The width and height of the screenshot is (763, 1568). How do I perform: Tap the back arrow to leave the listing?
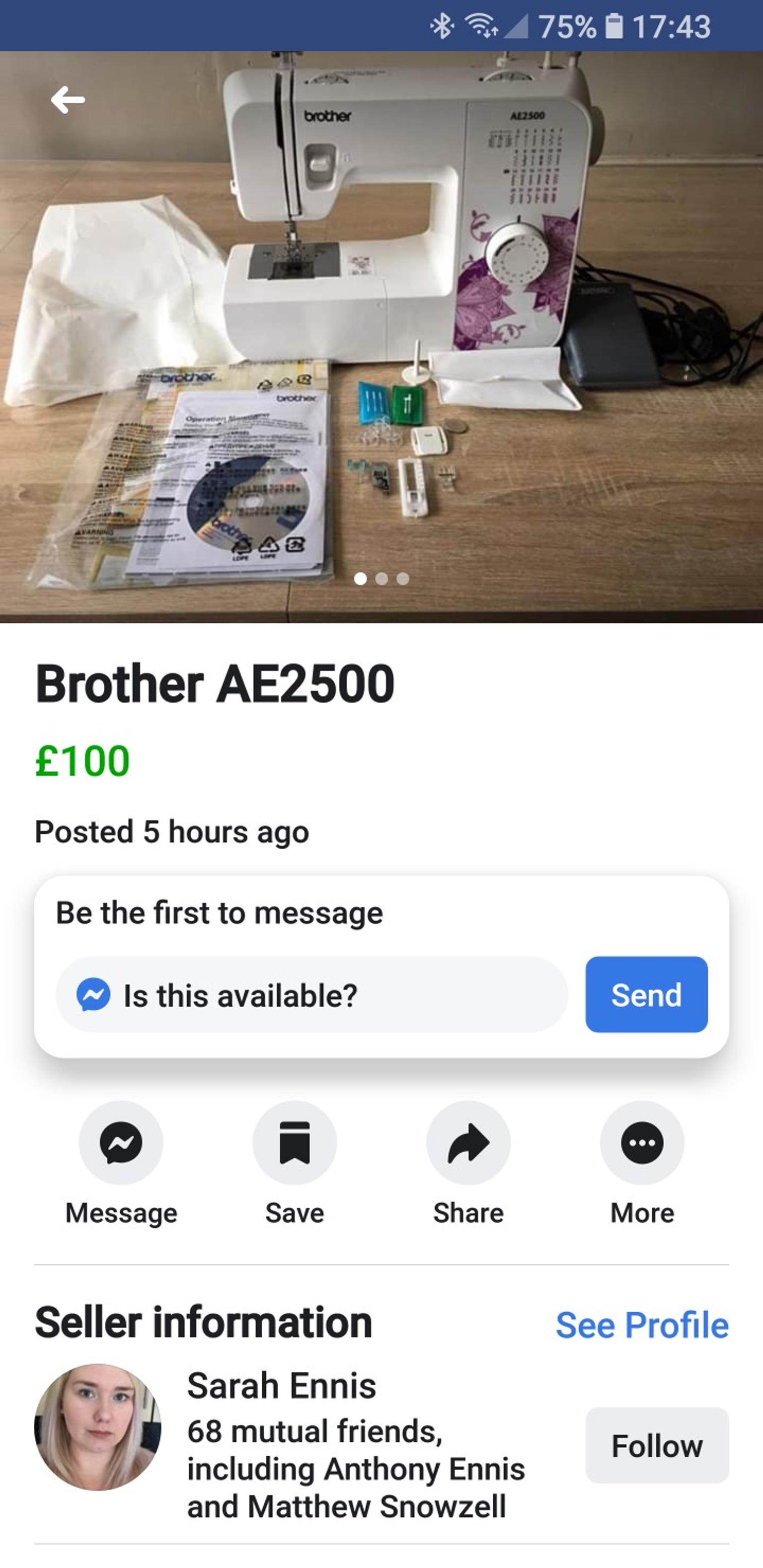(x=69, y=99)
